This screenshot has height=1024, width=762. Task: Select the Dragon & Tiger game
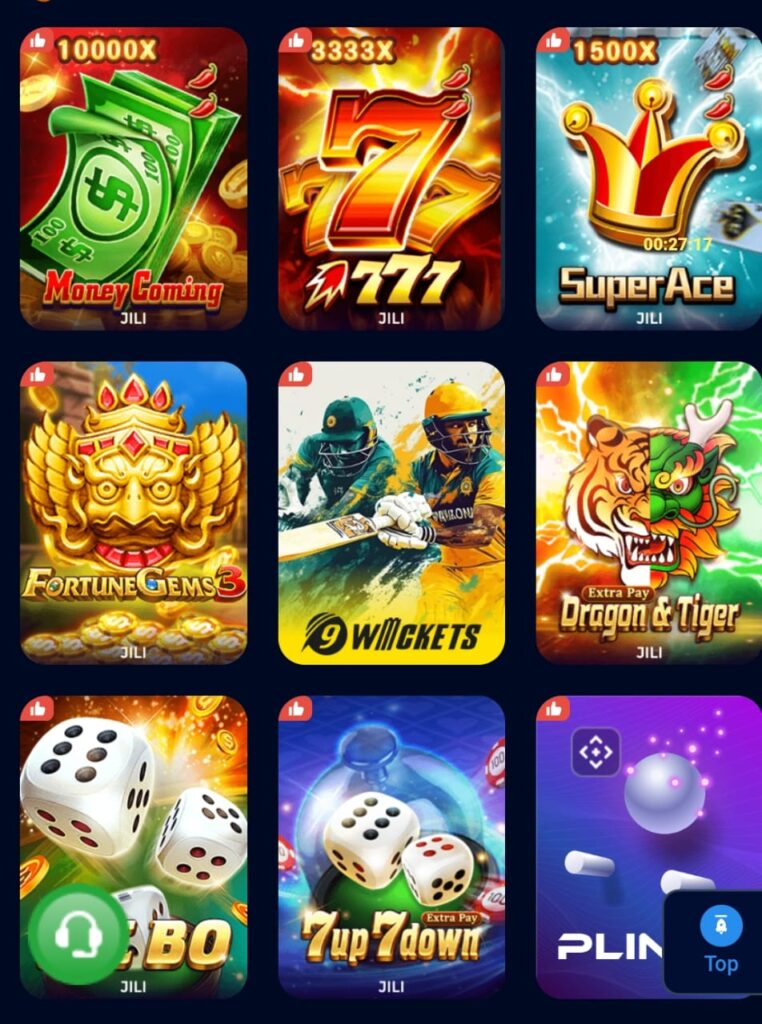pyautogui.click(x=648, y=512)
